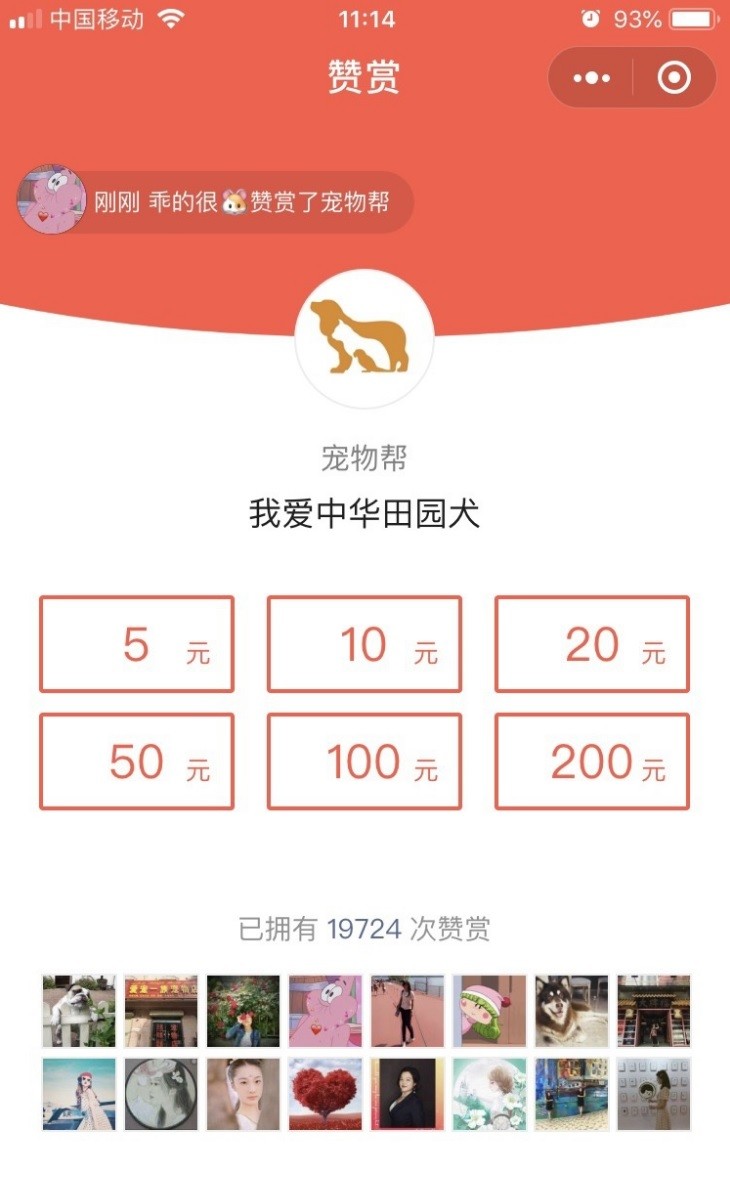Screen dimensions: 730x1185
Task: Tap the 200 元 reward button
Action: tap(592, 761)
